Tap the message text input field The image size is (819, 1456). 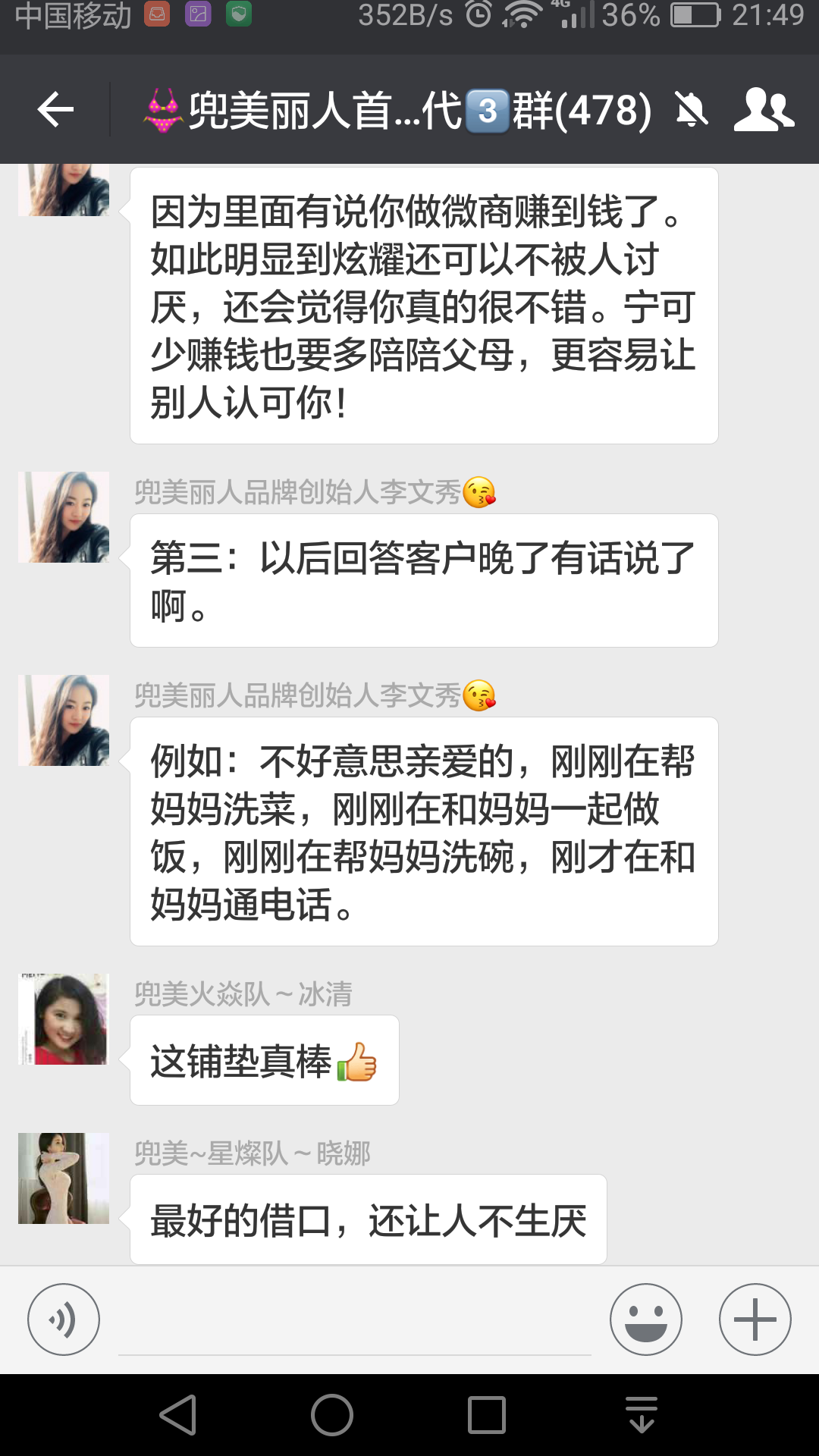click(354, 1323)
